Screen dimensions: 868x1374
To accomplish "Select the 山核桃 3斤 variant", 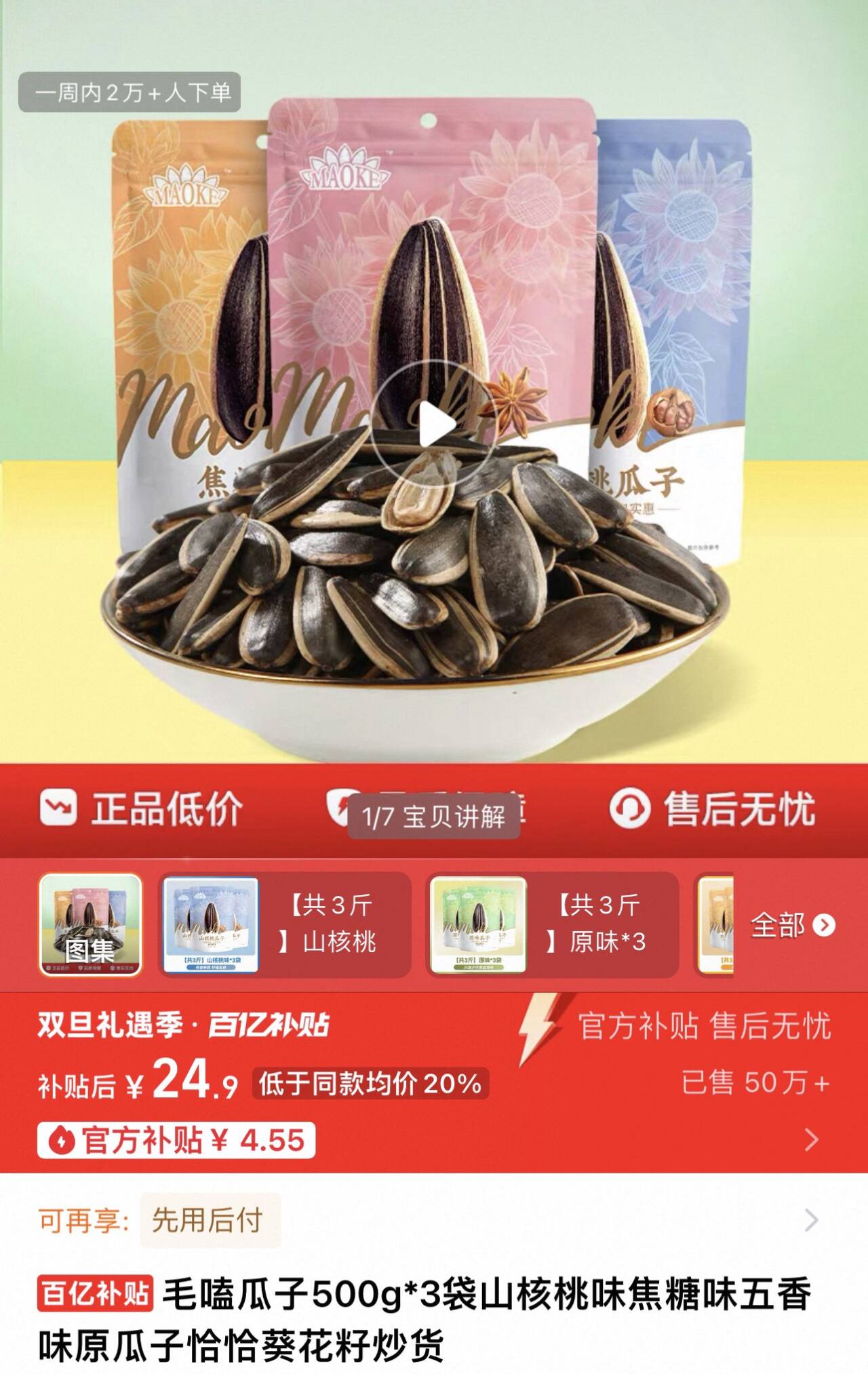I will pyautogui.click(x=285, y=924).
